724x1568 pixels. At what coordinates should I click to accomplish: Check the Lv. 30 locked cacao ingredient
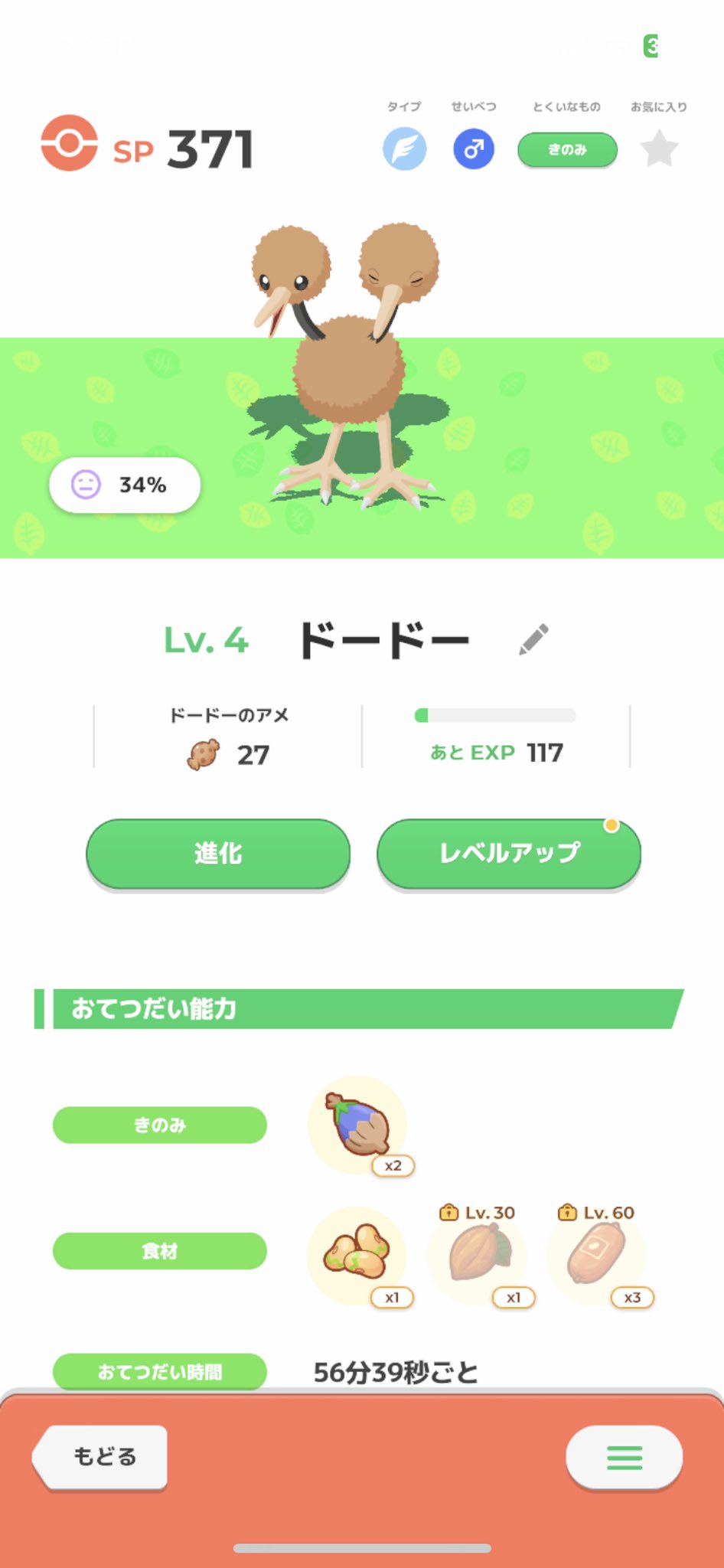coord(478,1254)
